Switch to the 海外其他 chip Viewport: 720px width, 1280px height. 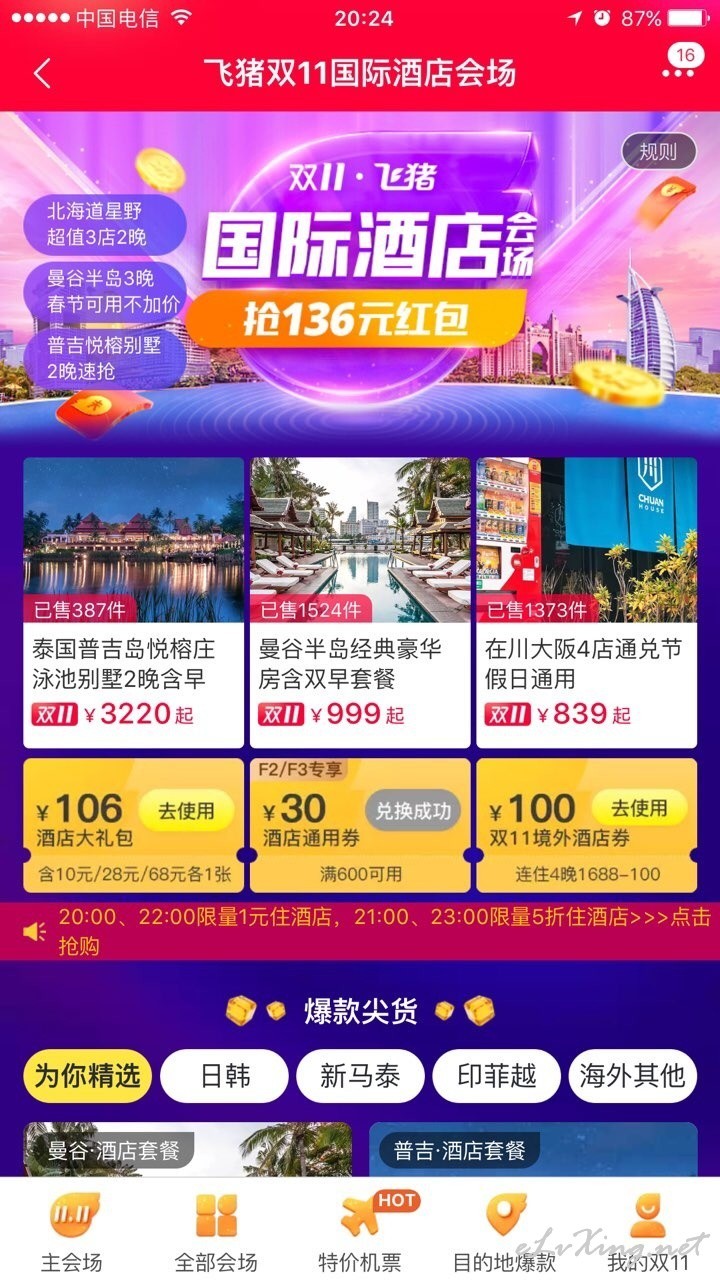click(x=633, y=1075)
